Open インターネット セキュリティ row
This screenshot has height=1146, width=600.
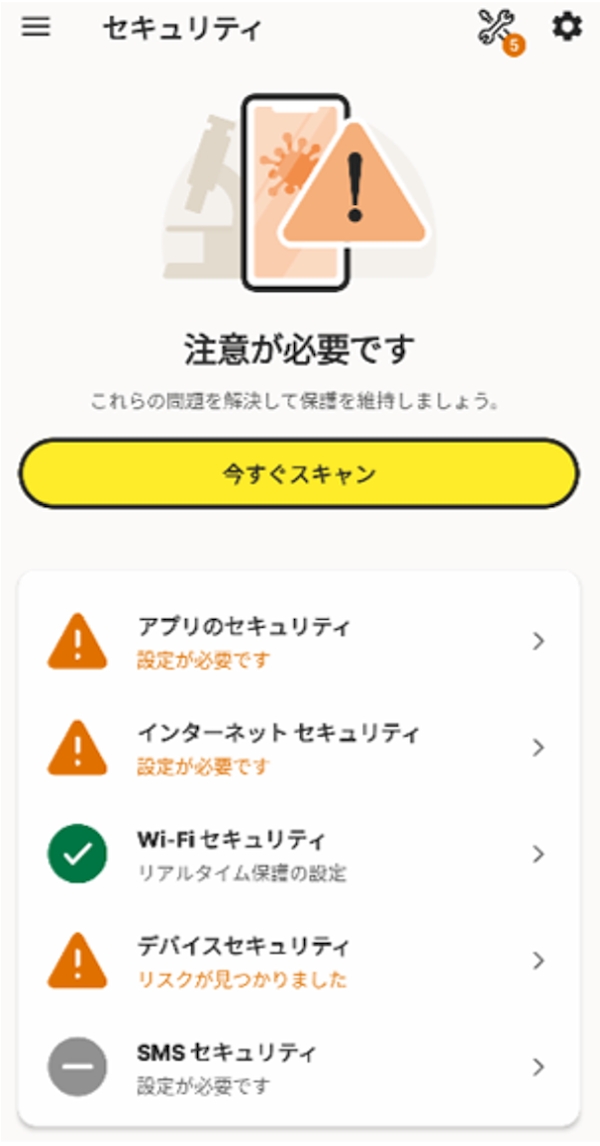299,747
